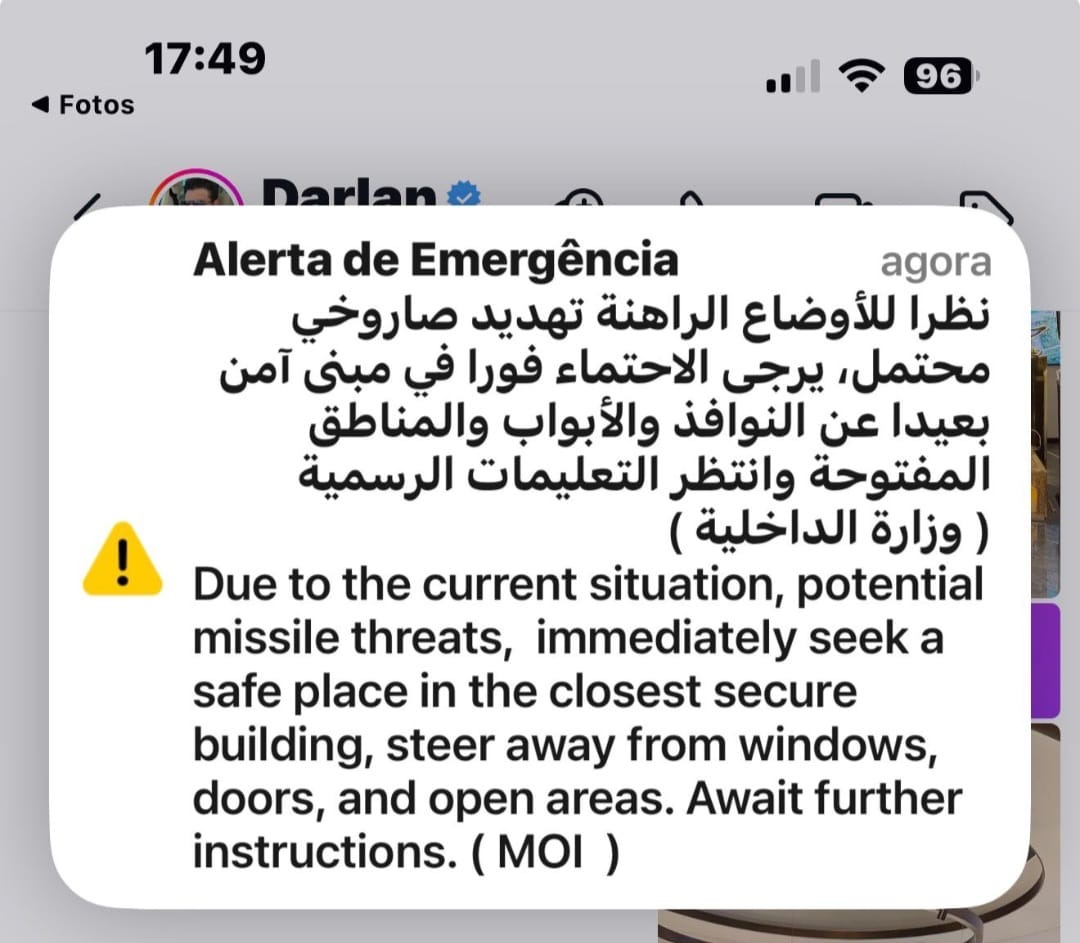
Task: Return to the Fotos app
Action: tap(84, 104)
